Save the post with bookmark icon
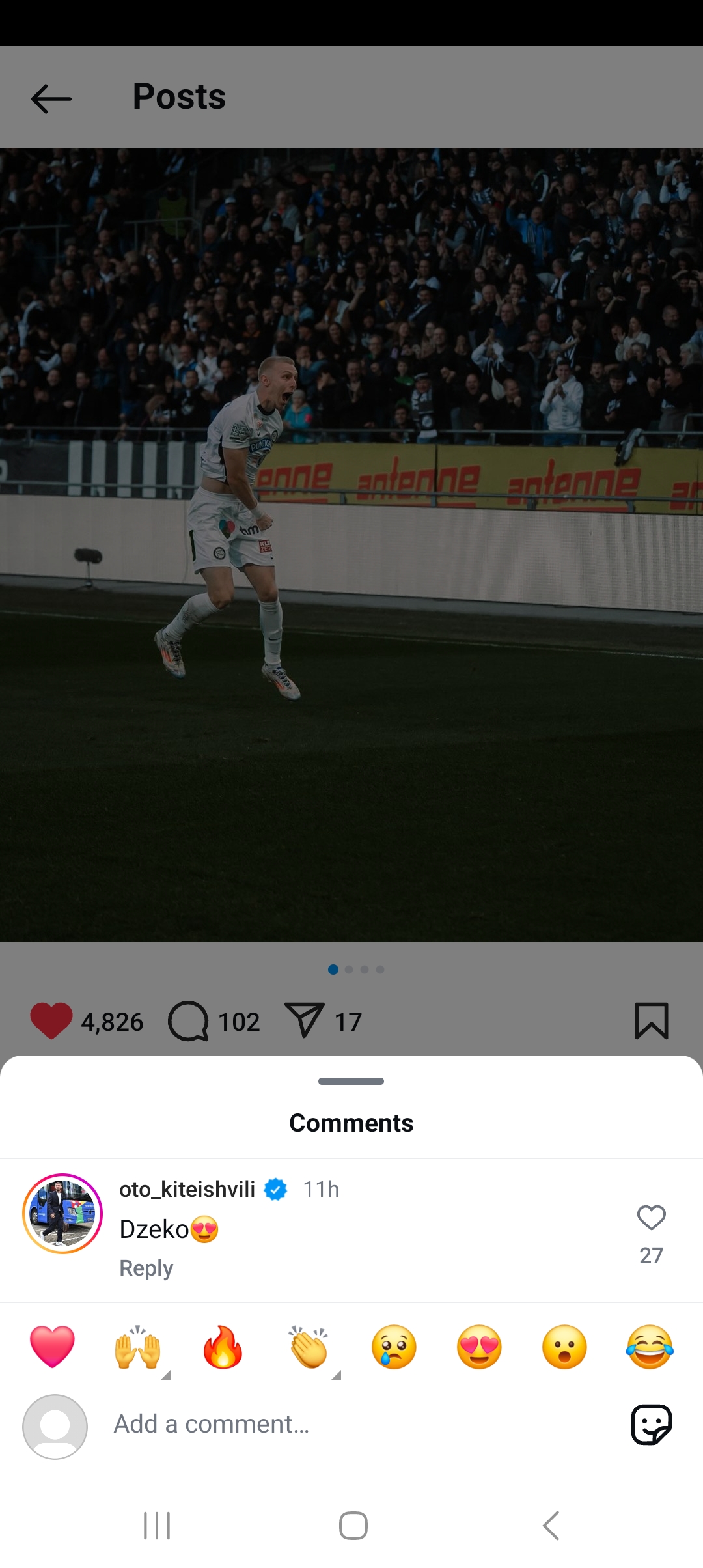The width and height of the screenshot is (703, 1568). pyautogui.click(x=651, y=1020)
